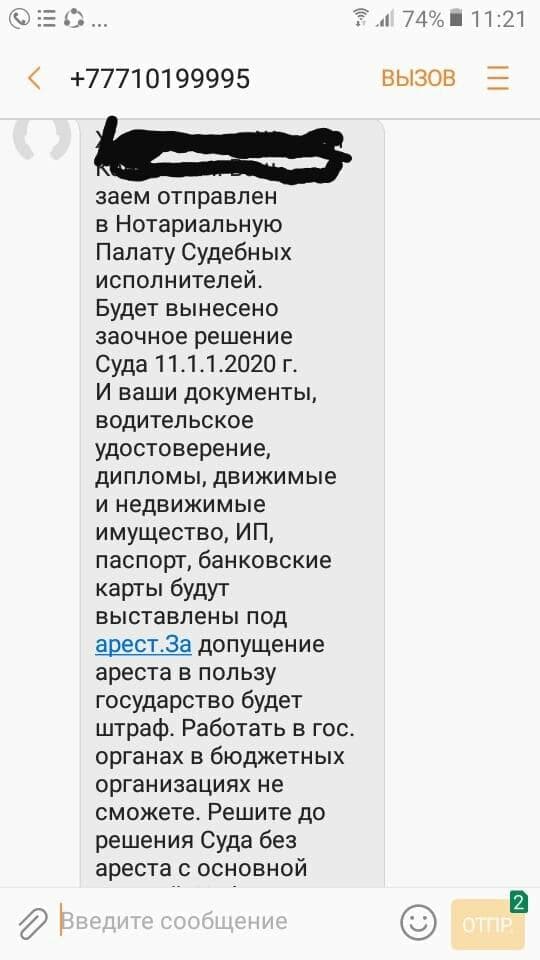The height and width of the screenshot is (960, 540).
Task: Open the three-line menu icon
Action: click(498, 78)
